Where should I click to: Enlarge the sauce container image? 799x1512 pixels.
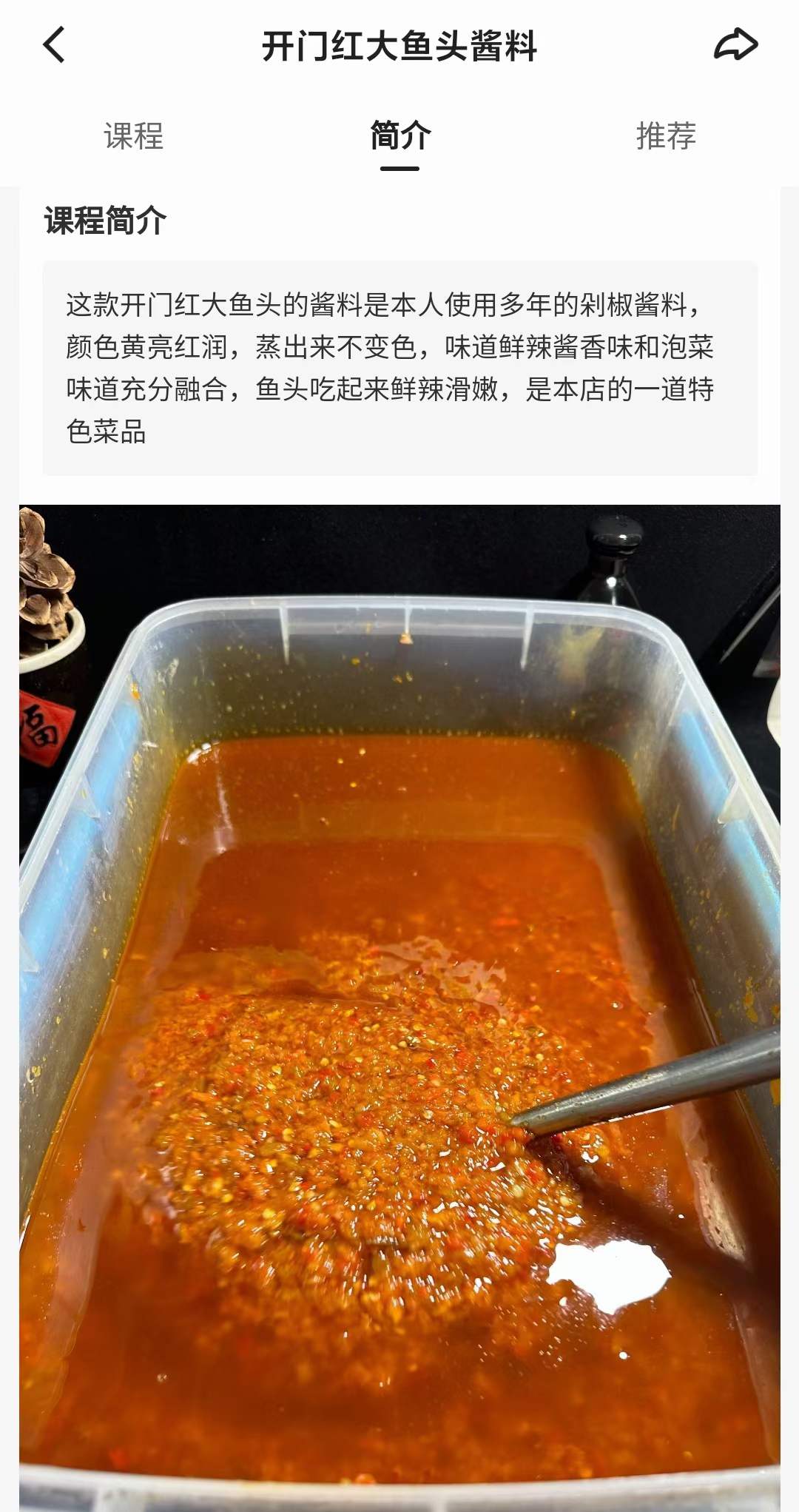[x=399, y=999]
